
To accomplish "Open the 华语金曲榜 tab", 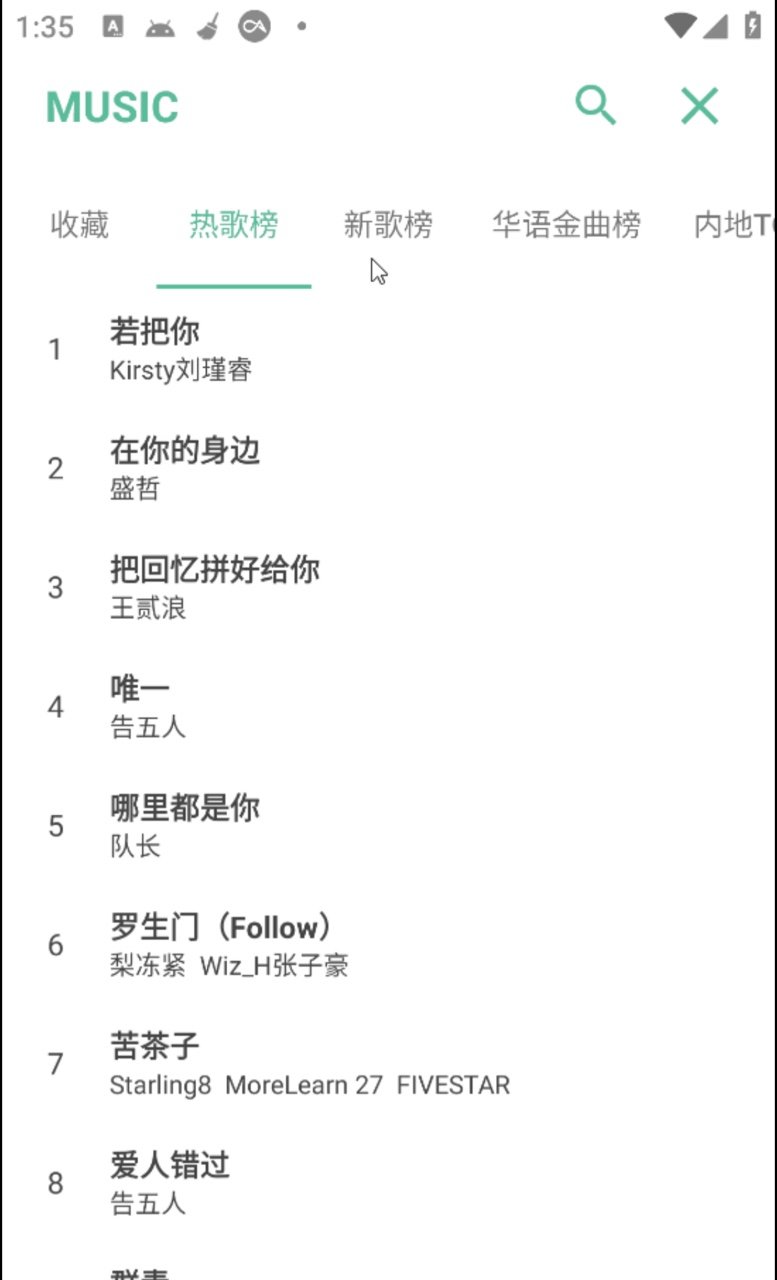I will click(x=566, y=226).
